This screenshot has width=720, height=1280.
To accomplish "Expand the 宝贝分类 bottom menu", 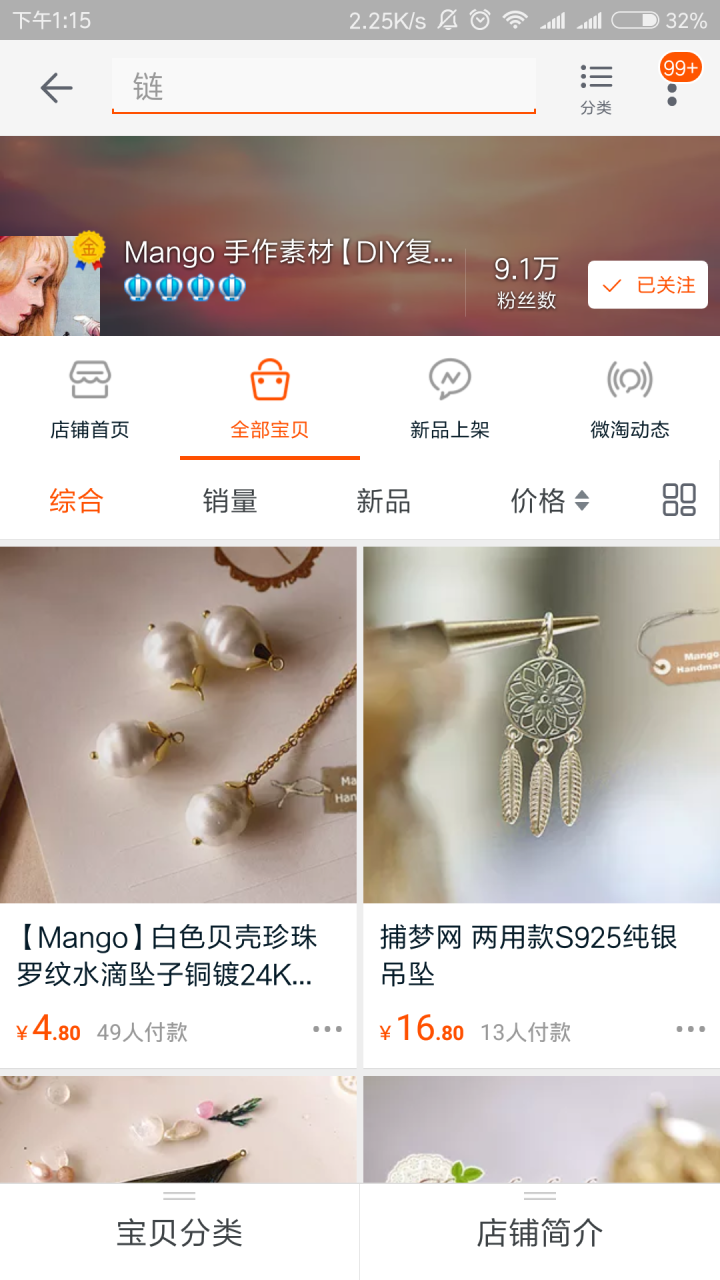I will [180, 1232].
